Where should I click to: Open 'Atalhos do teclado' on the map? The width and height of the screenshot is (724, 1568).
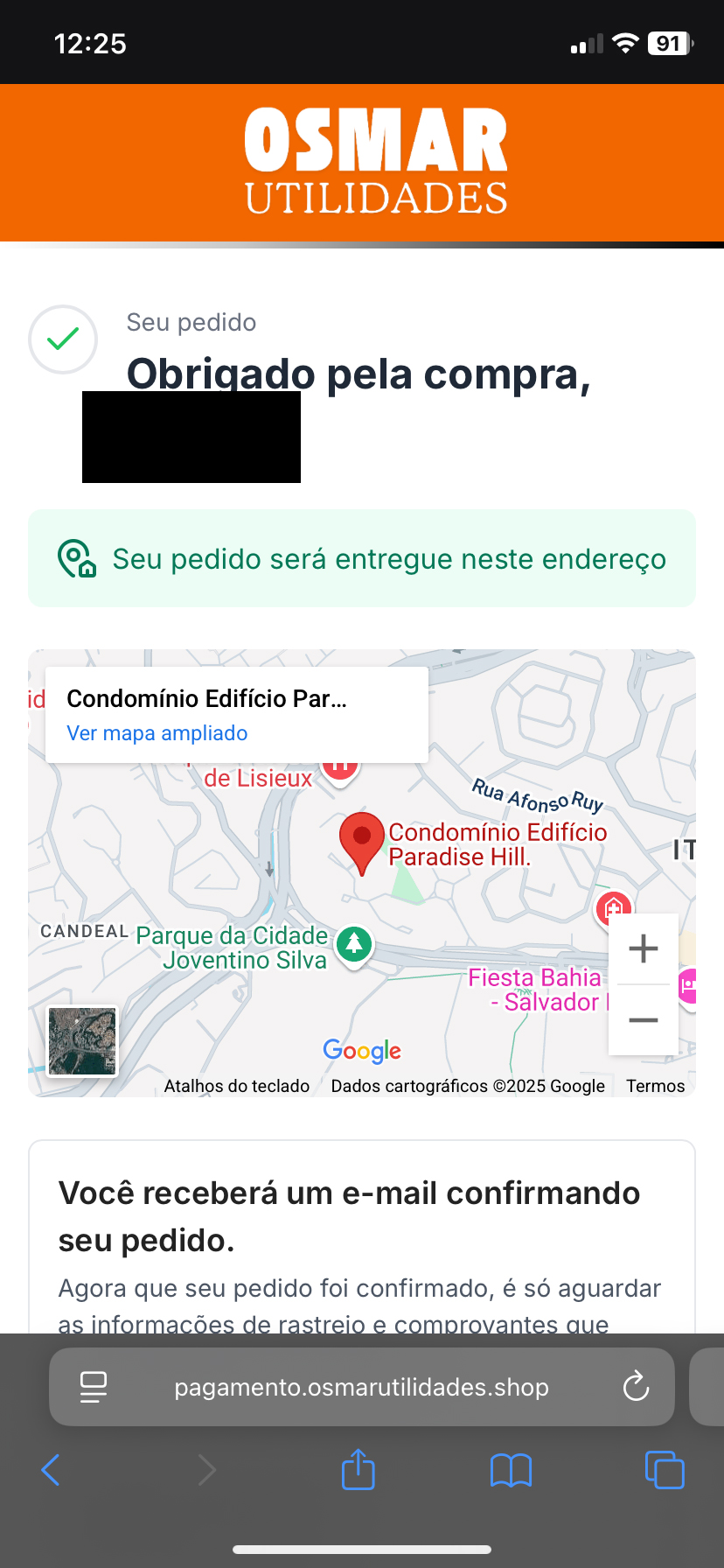[x=237, y=1086]
